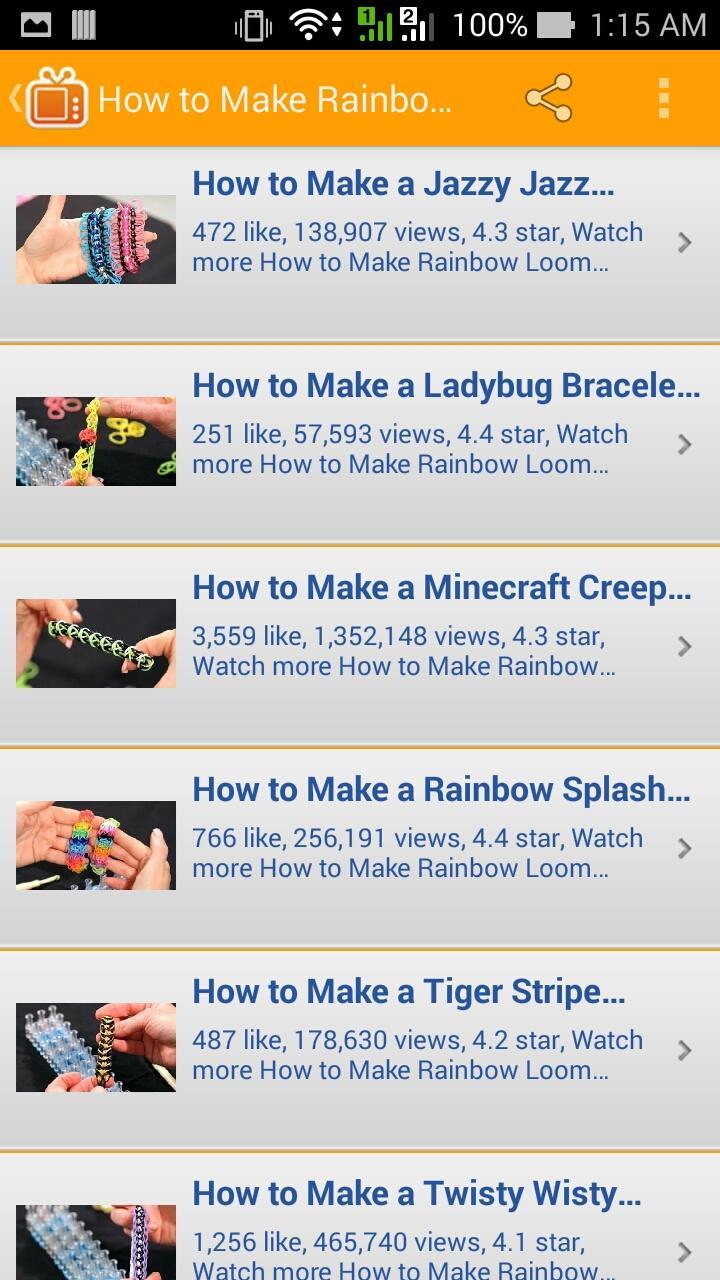Open the Jazzy Jazz tutorial title link
720x1280 pixels.
coord(404,183)
